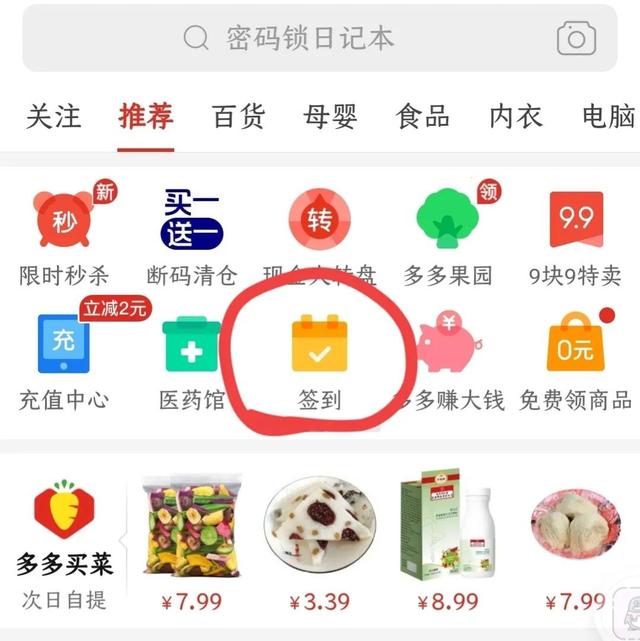Viewport: 640px width, 641px height.
Task: Open the 医药馆 pharmacy section
Action: [192, 360]
